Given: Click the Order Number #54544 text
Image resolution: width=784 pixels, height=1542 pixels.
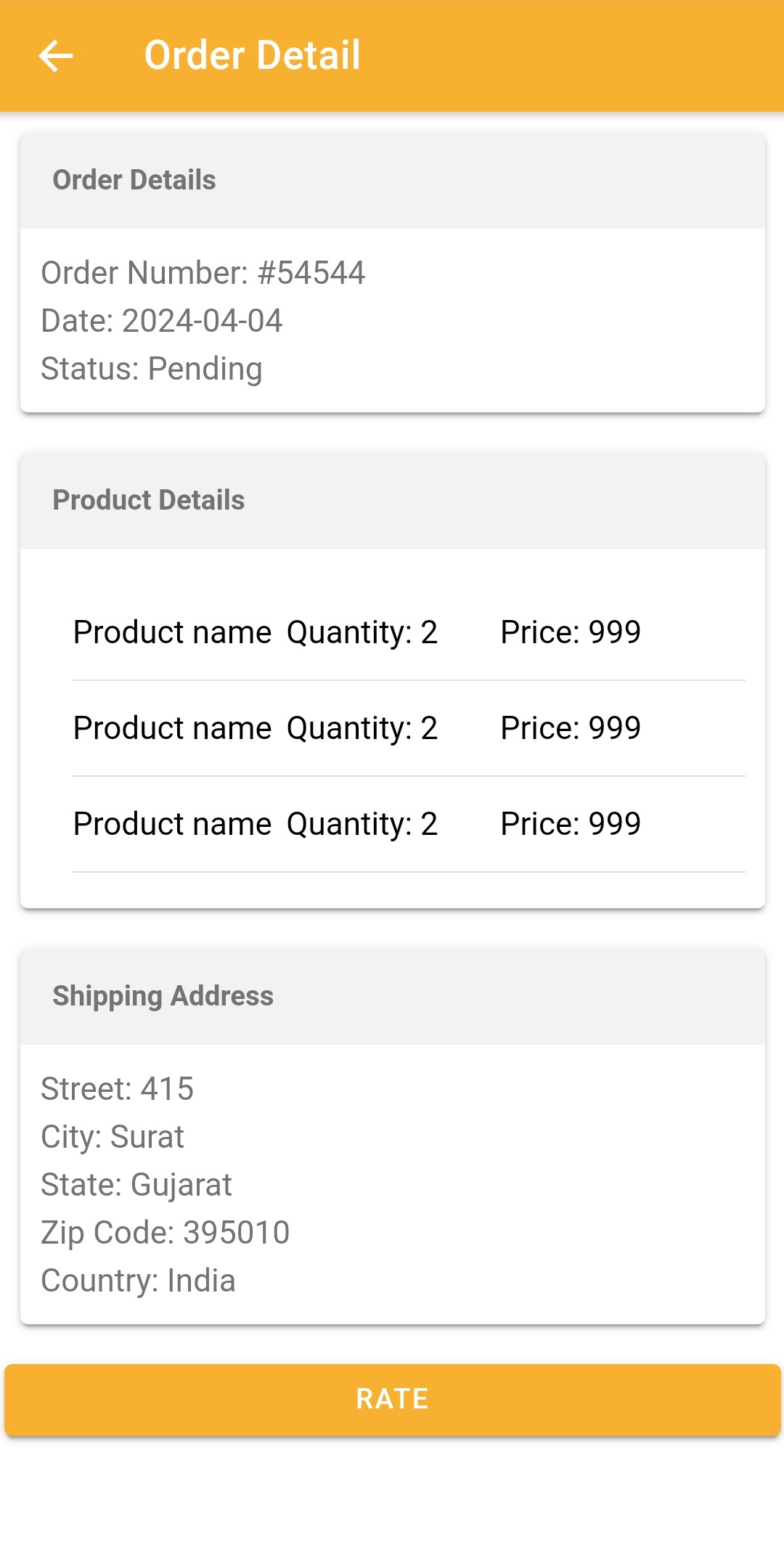Looking at the screenshot, I should [x=204, y=273].
